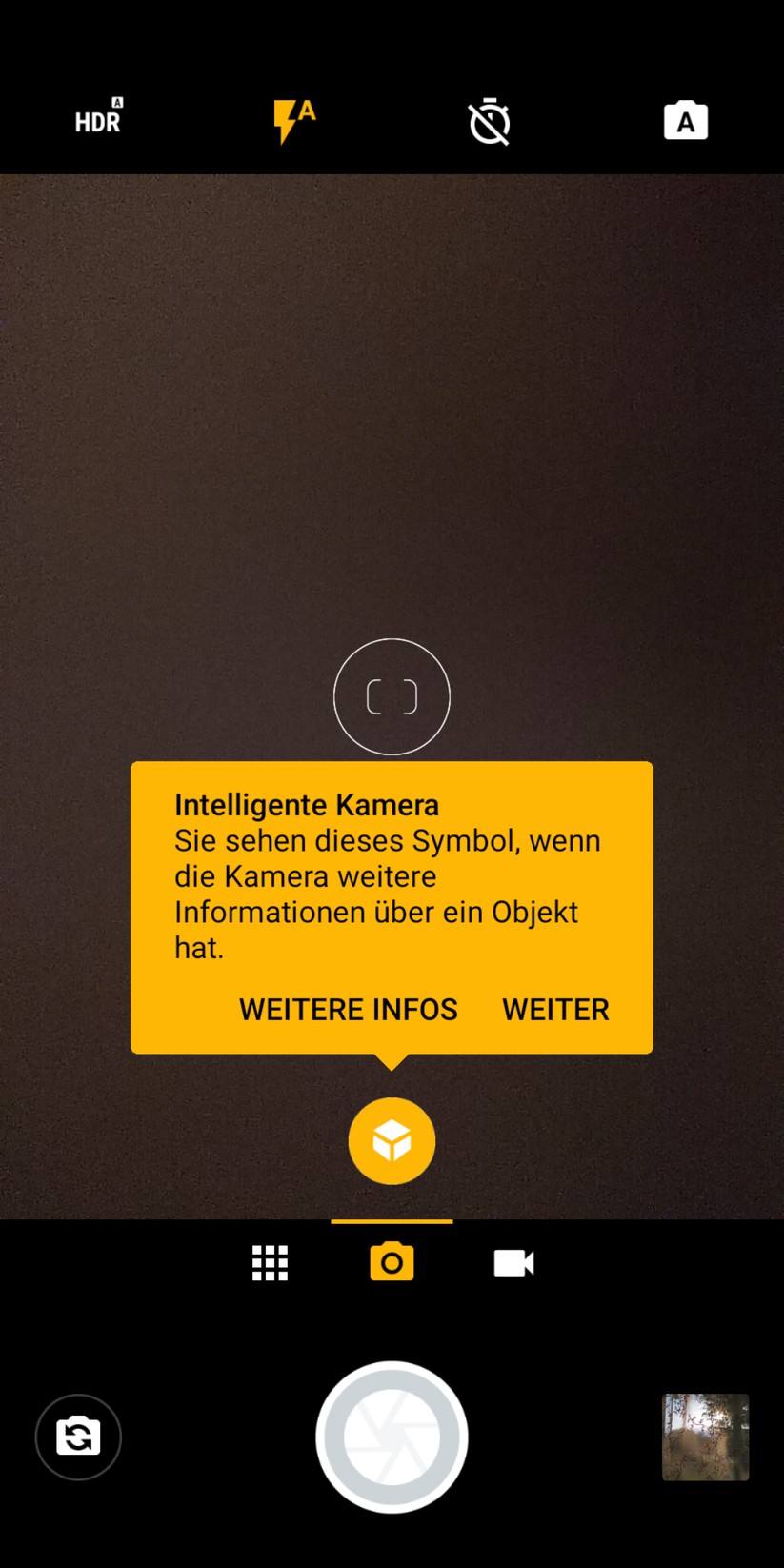The image size is (784, 1568).
Task: Select the video recording icon
Action: click(513, 1261)
